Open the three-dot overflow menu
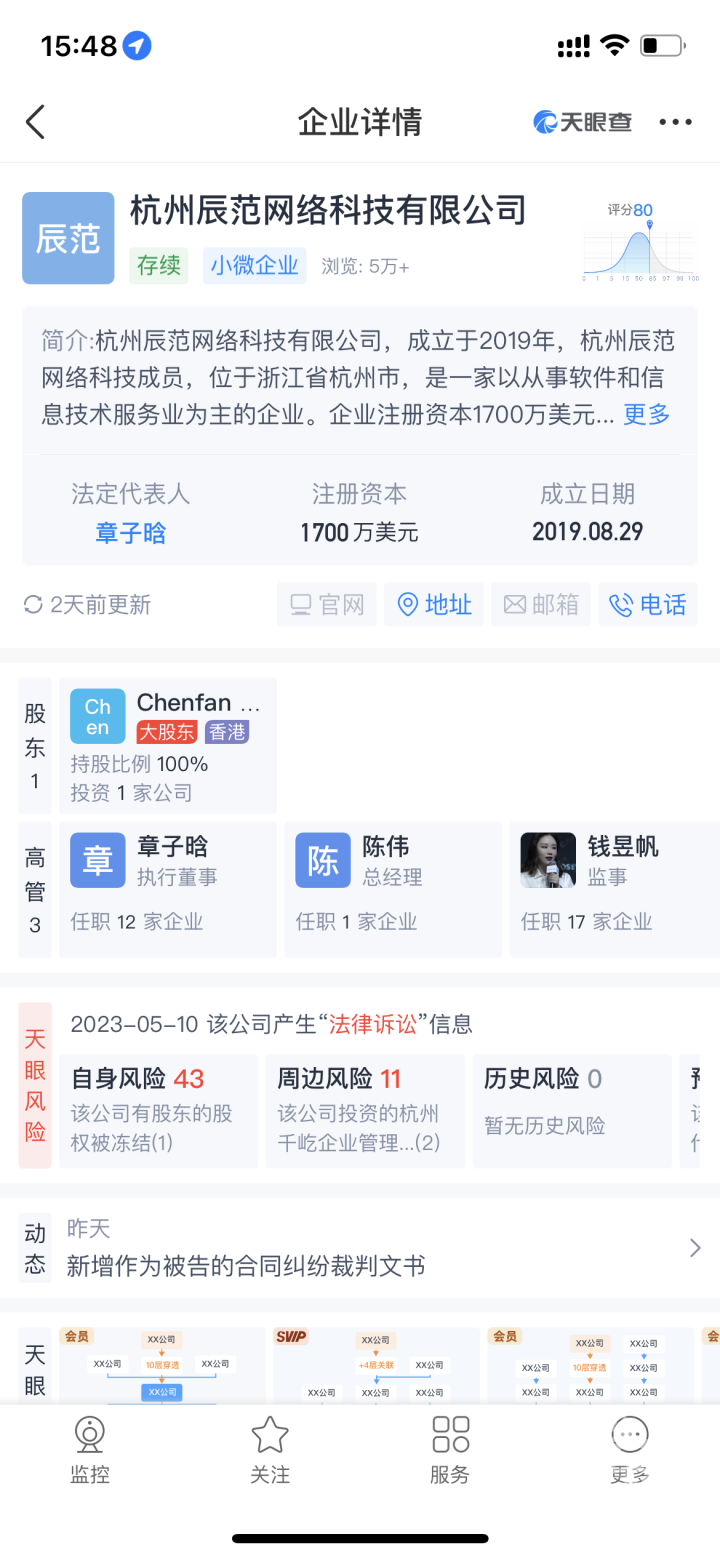 [x=675, y=122]
